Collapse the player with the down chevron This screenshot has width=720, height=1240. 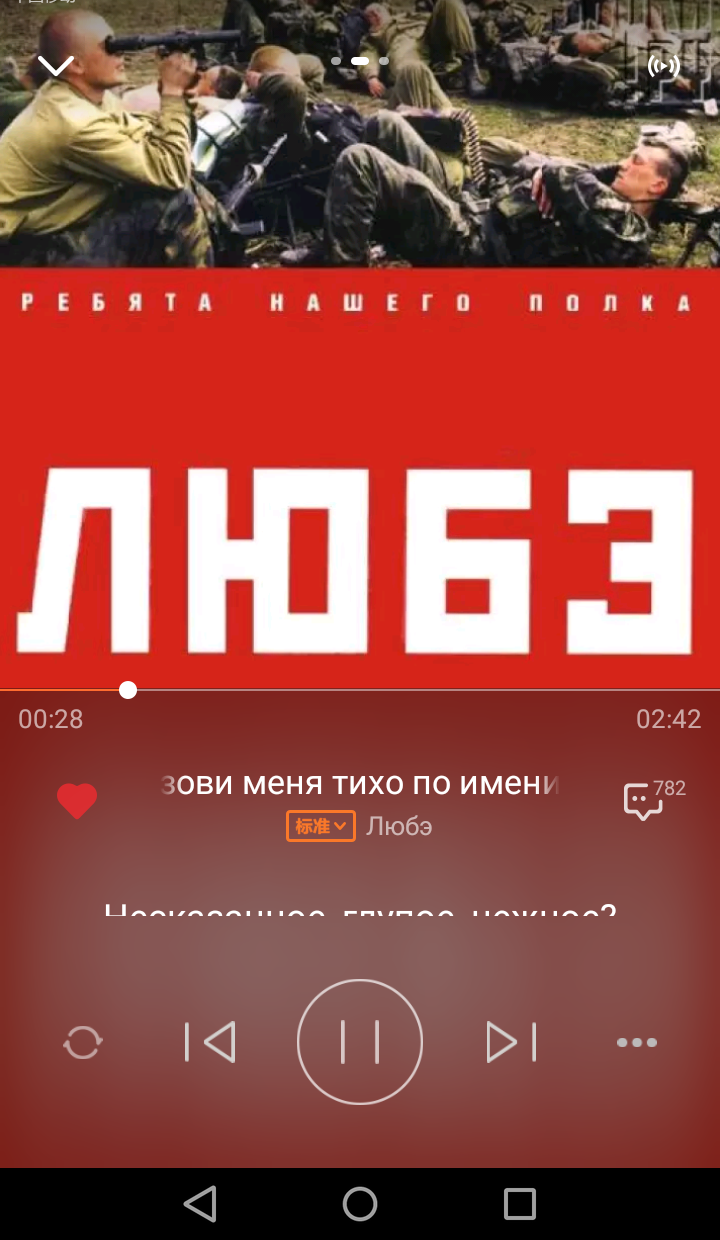(x=55, y=64)
